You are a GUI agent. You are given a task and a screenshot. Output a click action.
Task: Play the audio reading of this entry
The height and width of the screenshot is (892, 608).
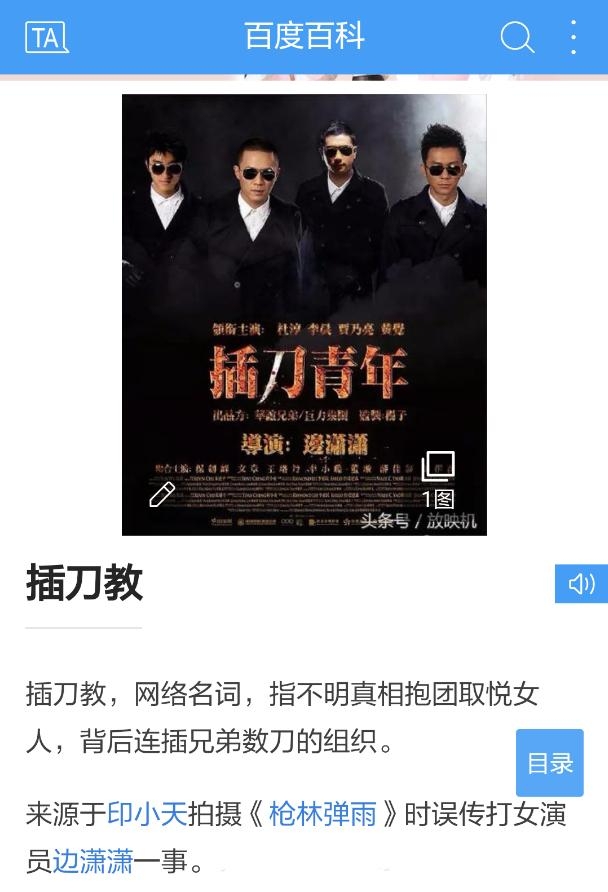tap(581, 584)
